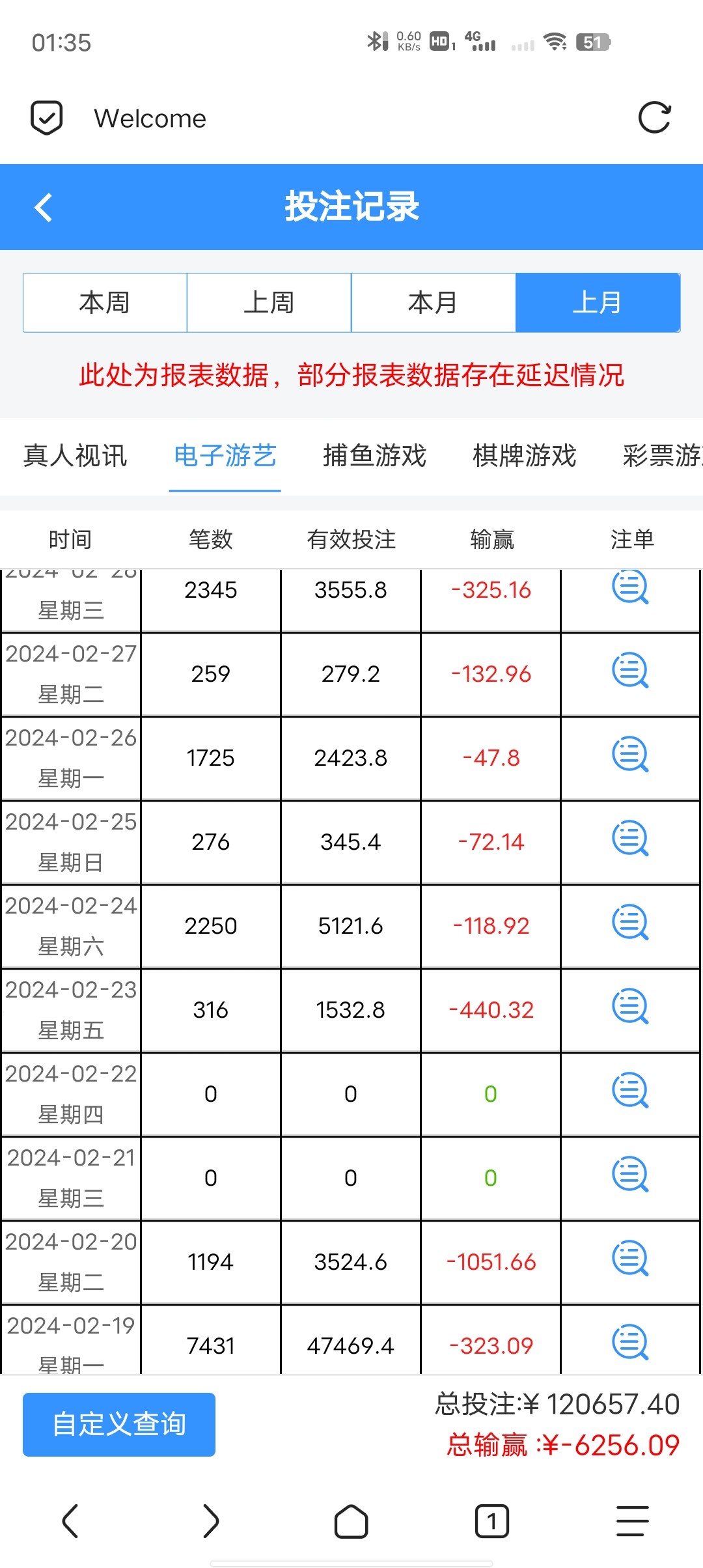This screenshot has width=703, height=1568.
Task: Switch to the 棋牌游戏 tab
Action: click(x=525, y=456)
